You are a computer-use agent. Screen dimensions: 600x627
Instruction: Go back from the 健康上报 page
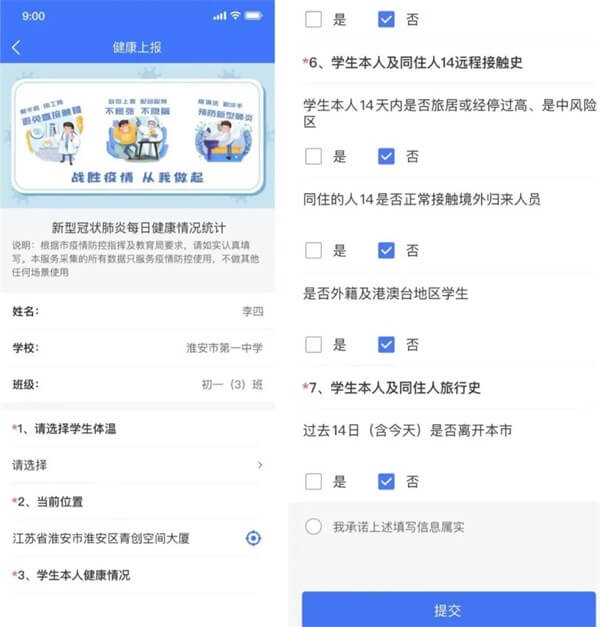click(x=16, y=47)
